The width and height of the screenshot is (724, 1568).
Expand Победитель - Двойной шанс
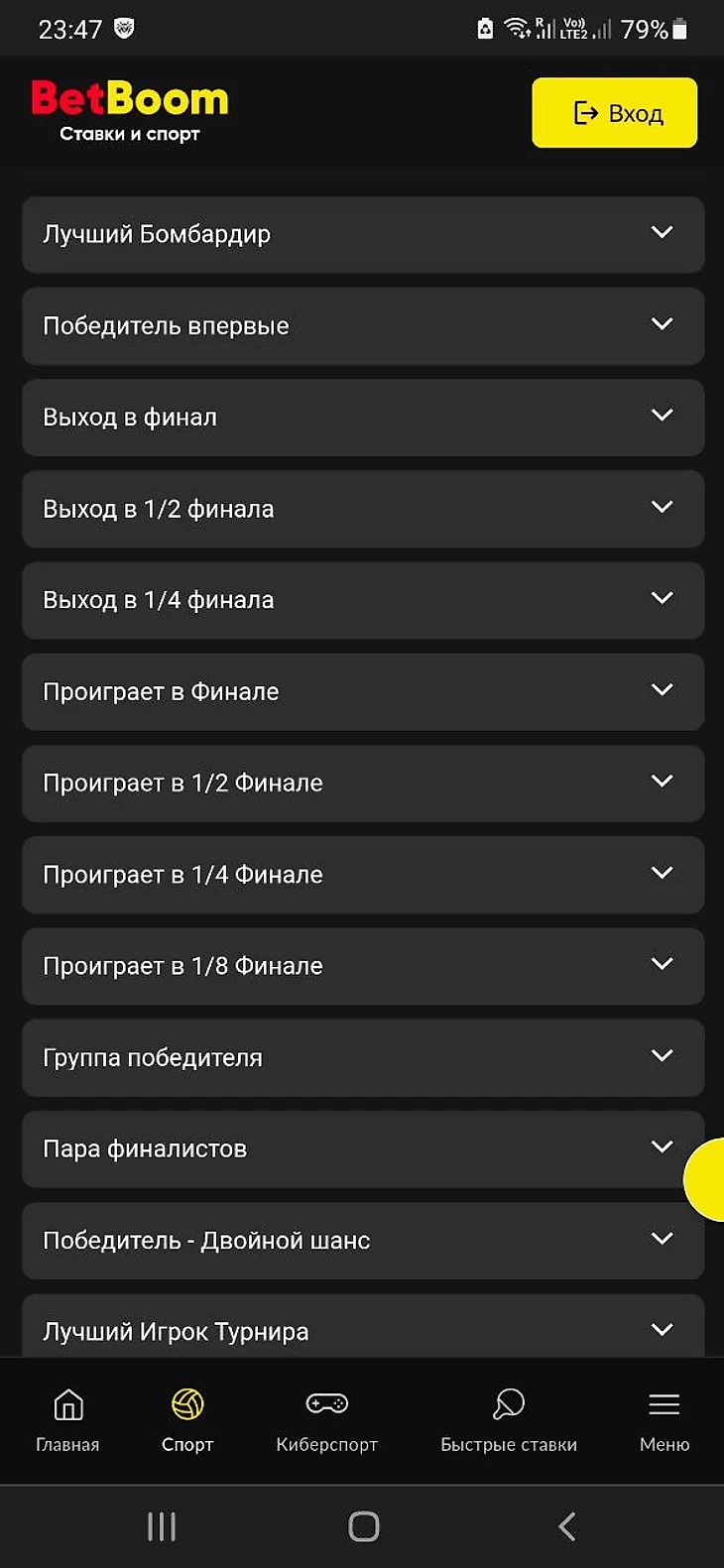[363, 1240]
